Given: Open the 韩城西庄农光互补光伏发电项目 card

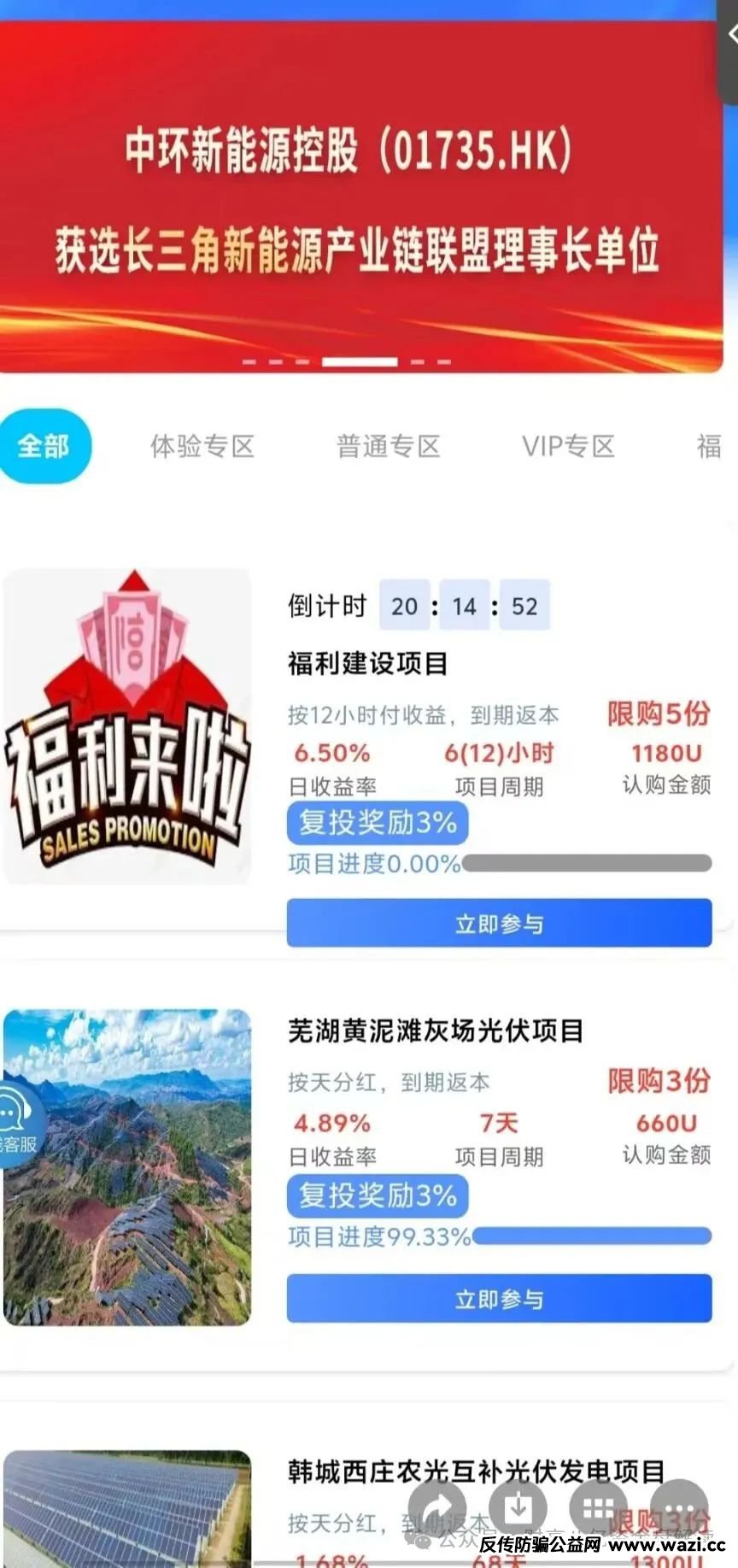Looking at the screenshot, I should pyautogui.click(x=476, y=1471).
